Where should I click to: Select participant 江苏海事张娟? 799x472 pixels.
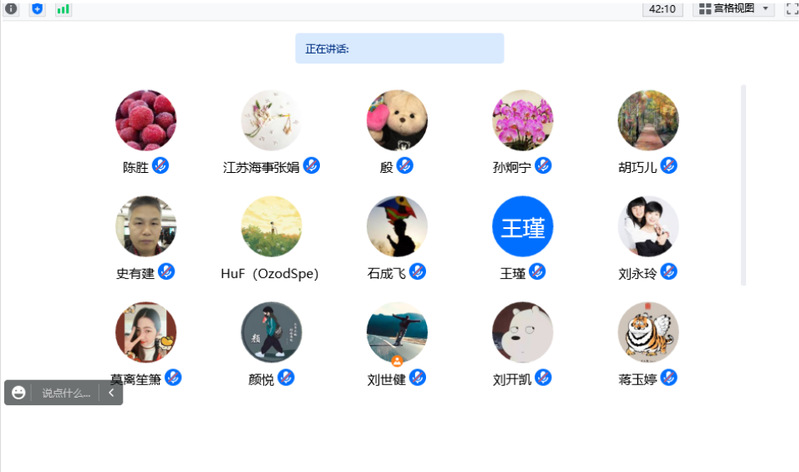coord(271,121)
